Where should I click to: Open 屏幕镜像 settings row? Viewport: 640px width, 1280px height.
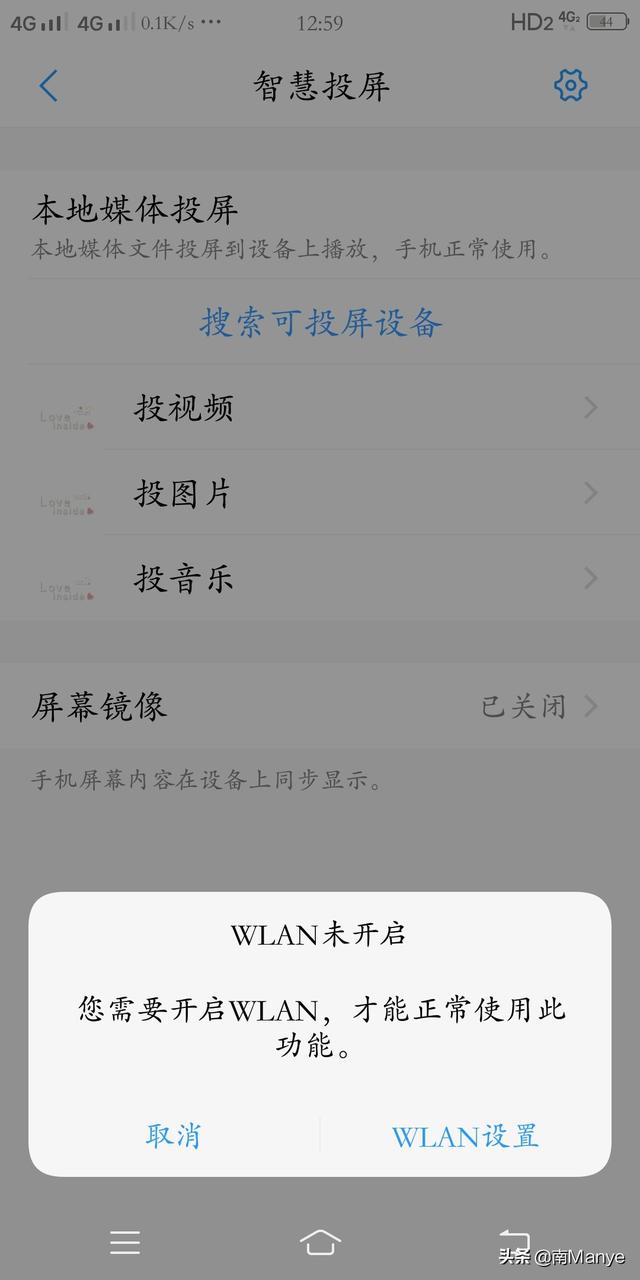tap(320, 706)
